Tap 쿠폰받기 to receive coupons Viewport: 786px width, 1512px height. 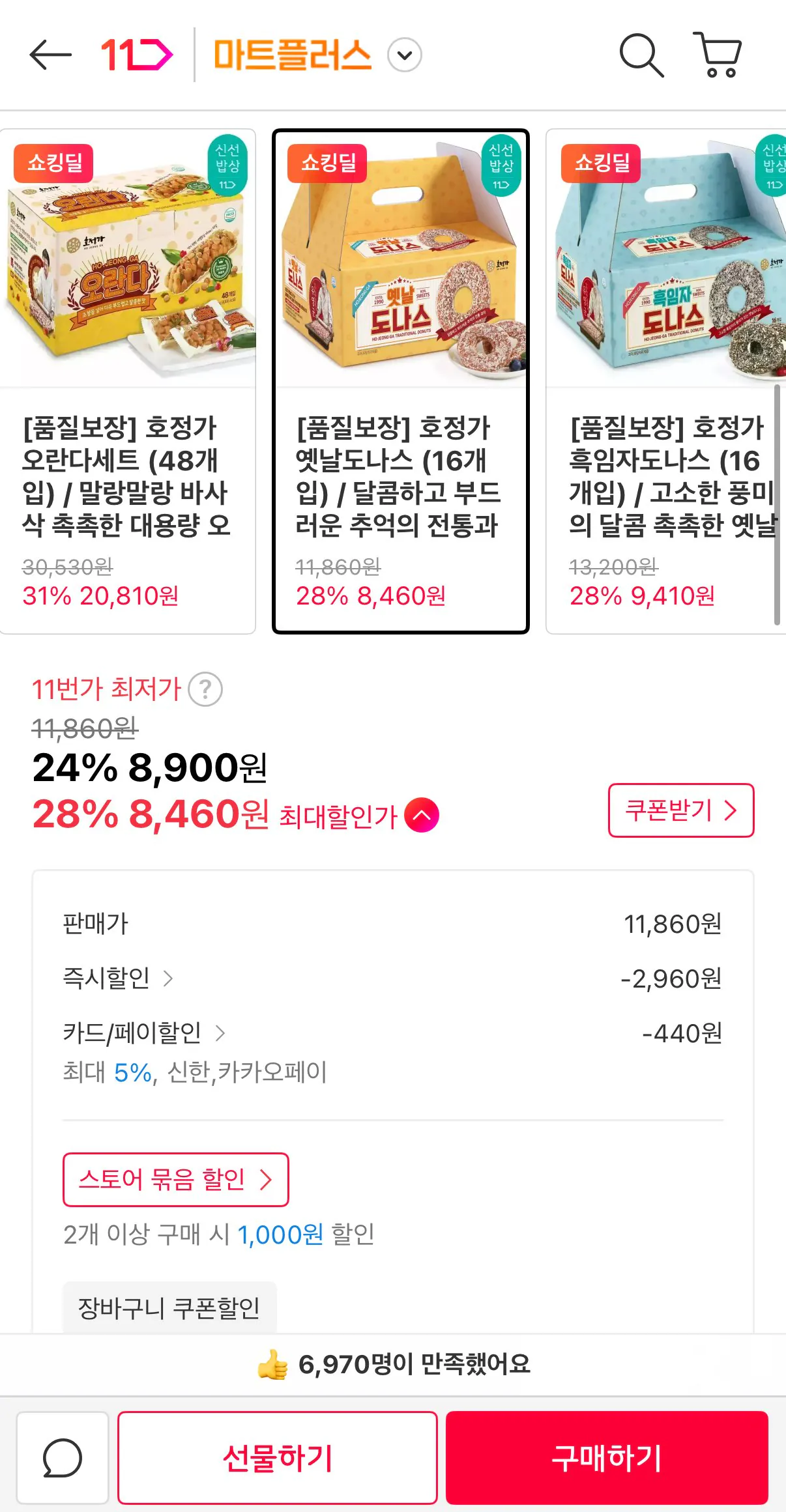(680, 811)
